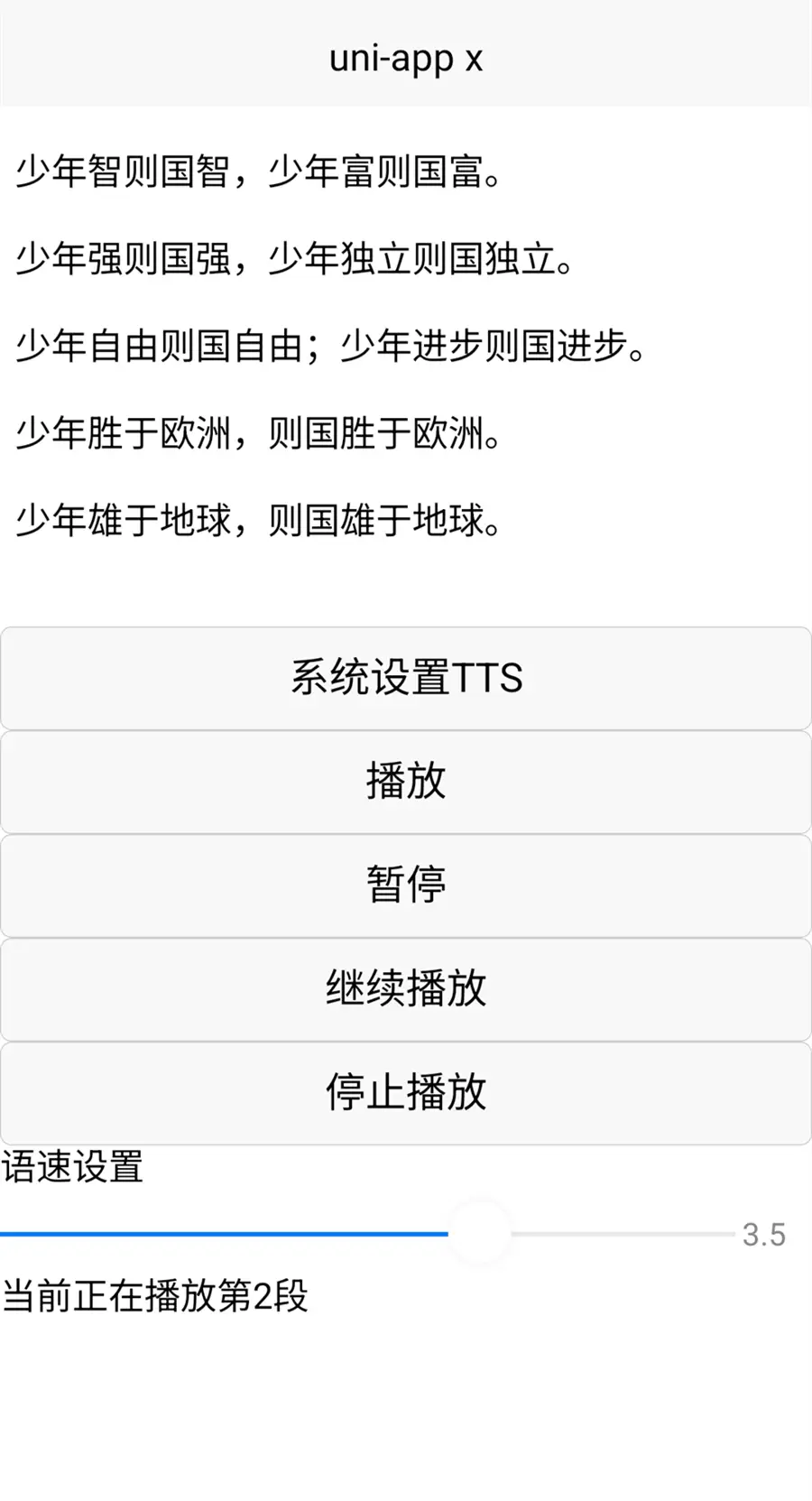Pause speech using the 暂停 button
Screen dimensions: 812x1501
406,885
